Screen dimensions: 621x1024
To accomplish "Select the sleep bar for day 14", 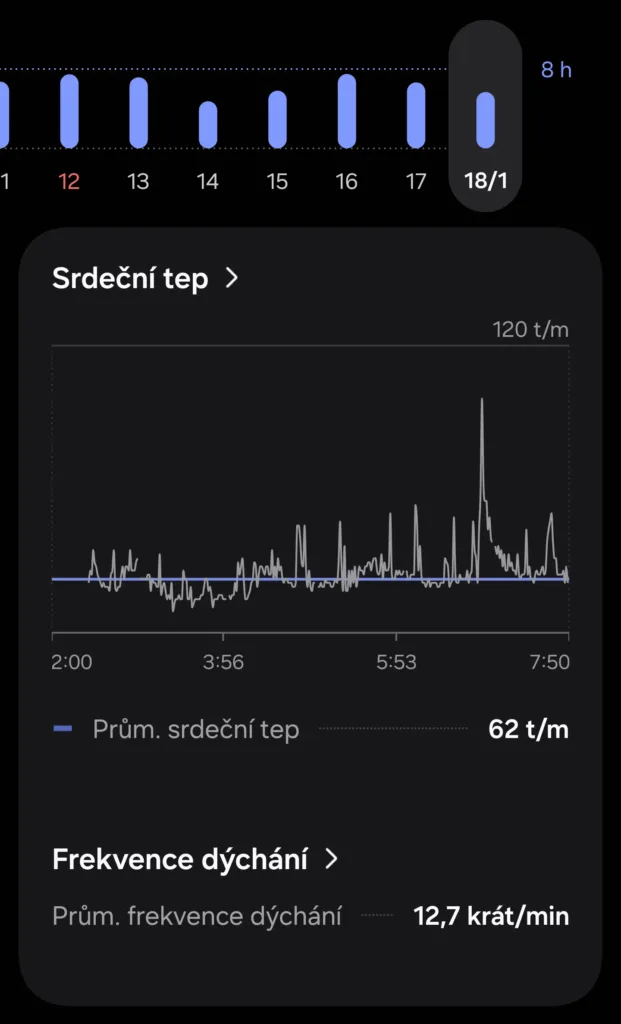I will coord(208,125).
